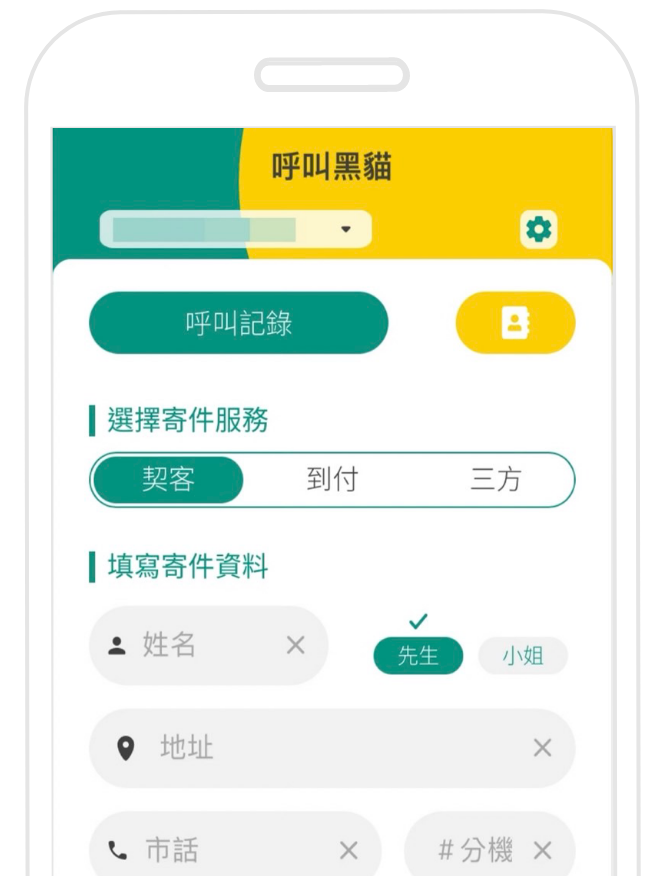Enter the 地址 address field
Screen dimensions: 672x876
[320, 748]
